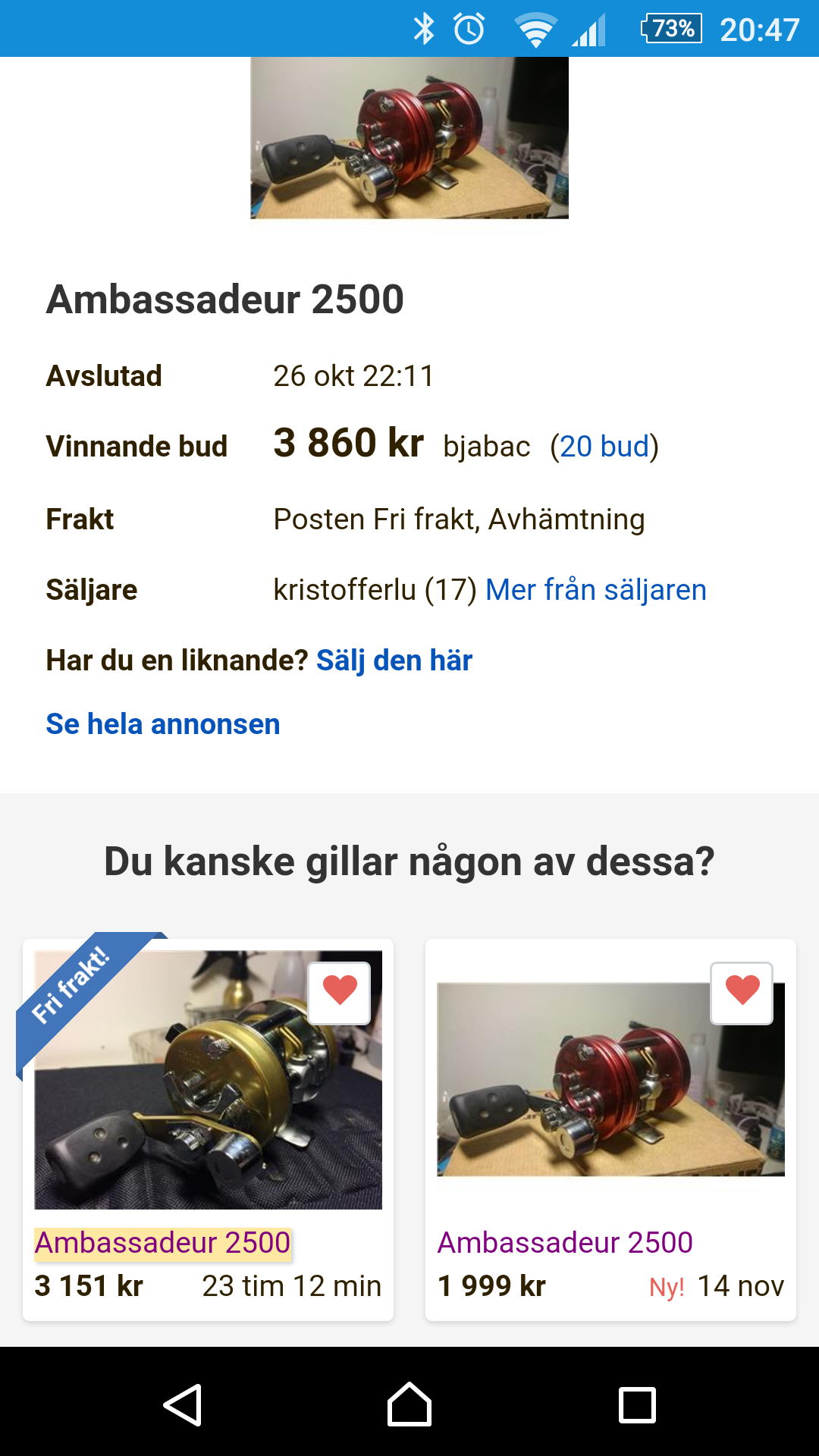This screenshot has width=819, height=1456.
Task: Open 'Se hela annonsen' full listing
Action: [x=163, y=724]
